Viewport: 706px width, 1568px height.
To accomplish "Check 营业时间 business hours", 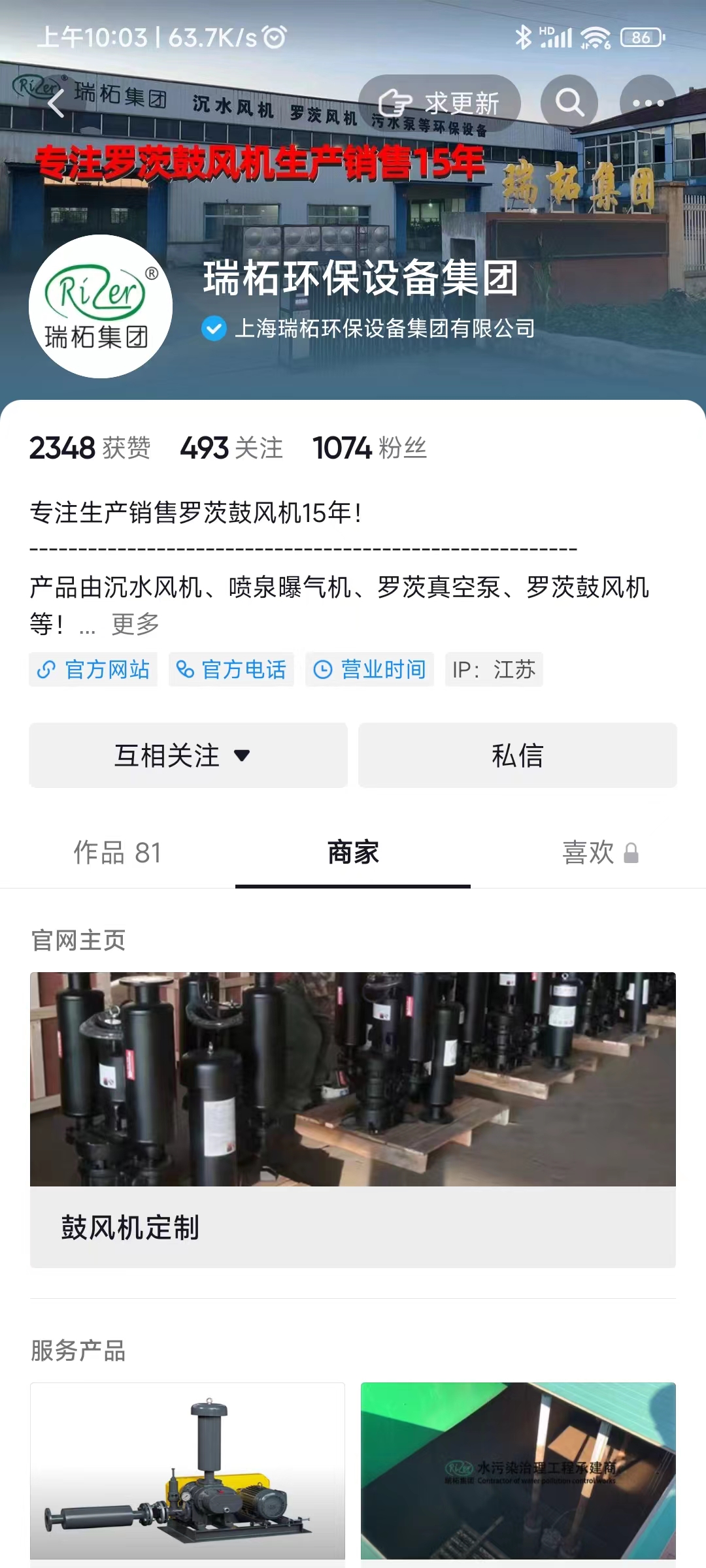I will click(x=370, y=670).
